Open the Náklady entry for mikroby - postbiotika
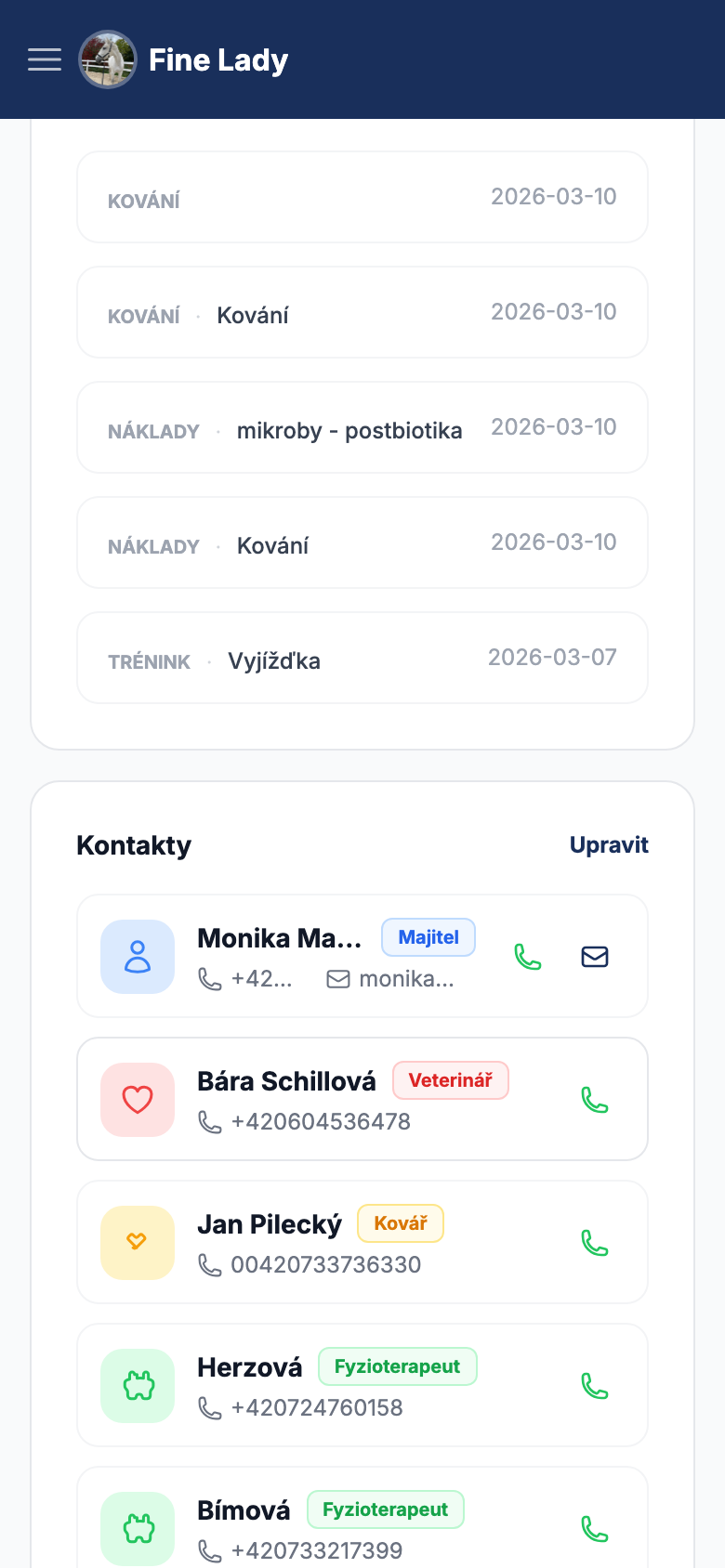This screenshot has width=725, height=1568. (362, 427)
